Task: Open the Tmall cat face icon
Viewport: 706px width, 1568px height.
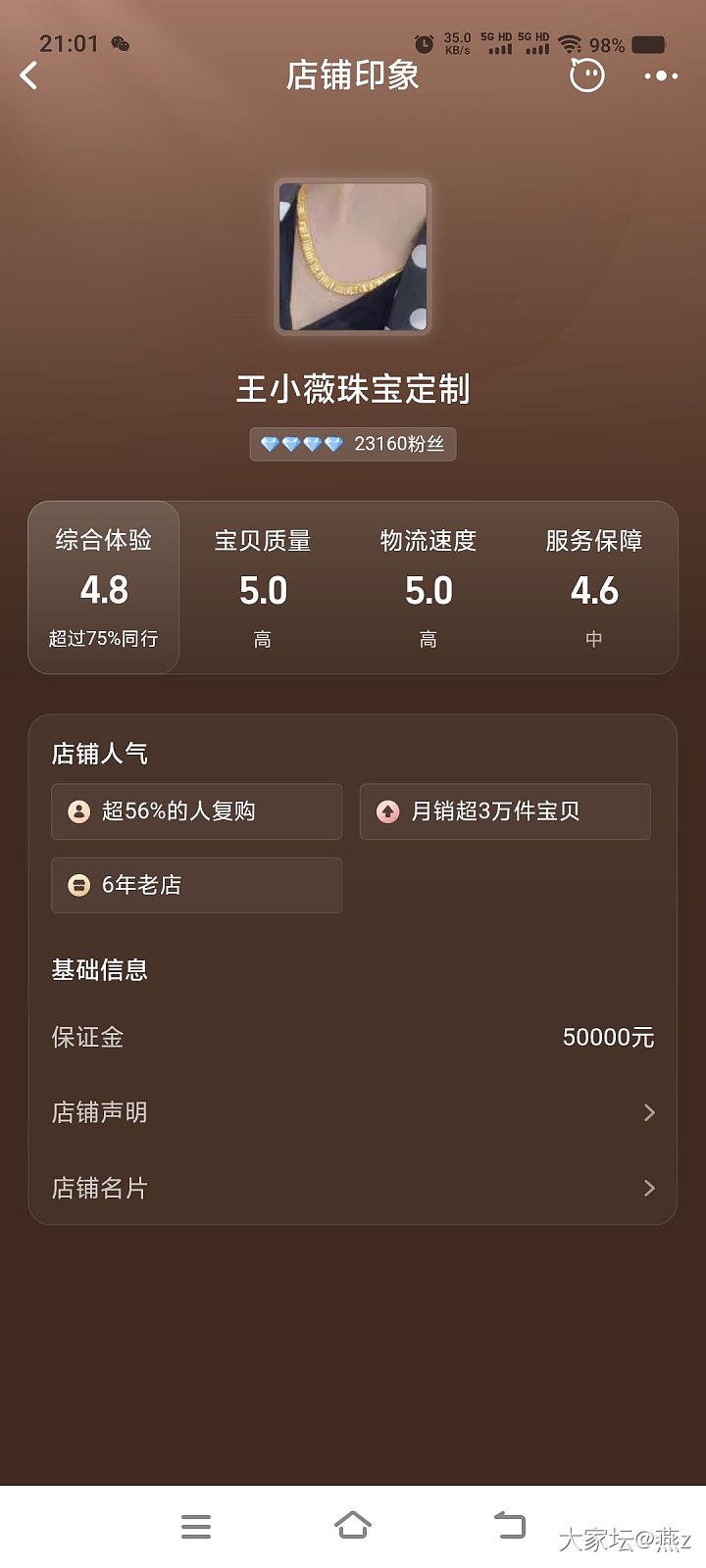Action: (586, 74)
